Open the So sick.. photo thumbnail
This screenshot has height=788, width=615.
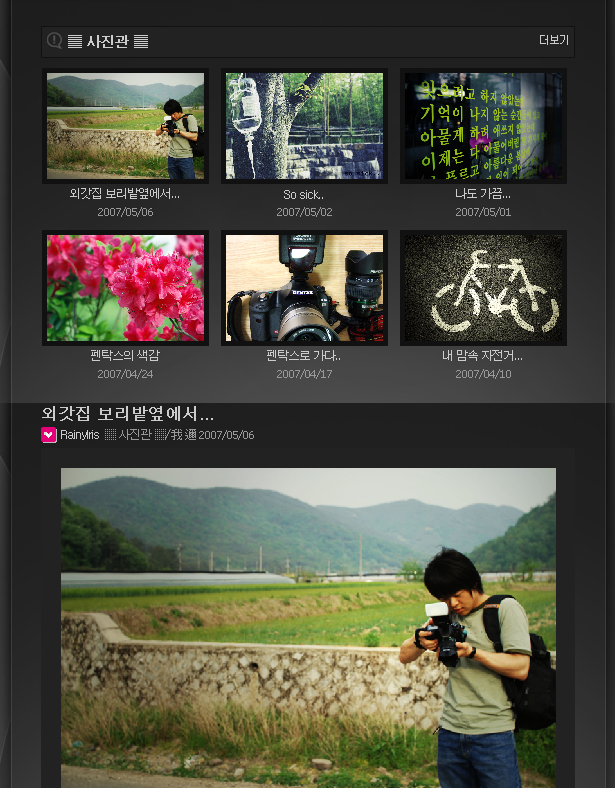coord(304,125)
